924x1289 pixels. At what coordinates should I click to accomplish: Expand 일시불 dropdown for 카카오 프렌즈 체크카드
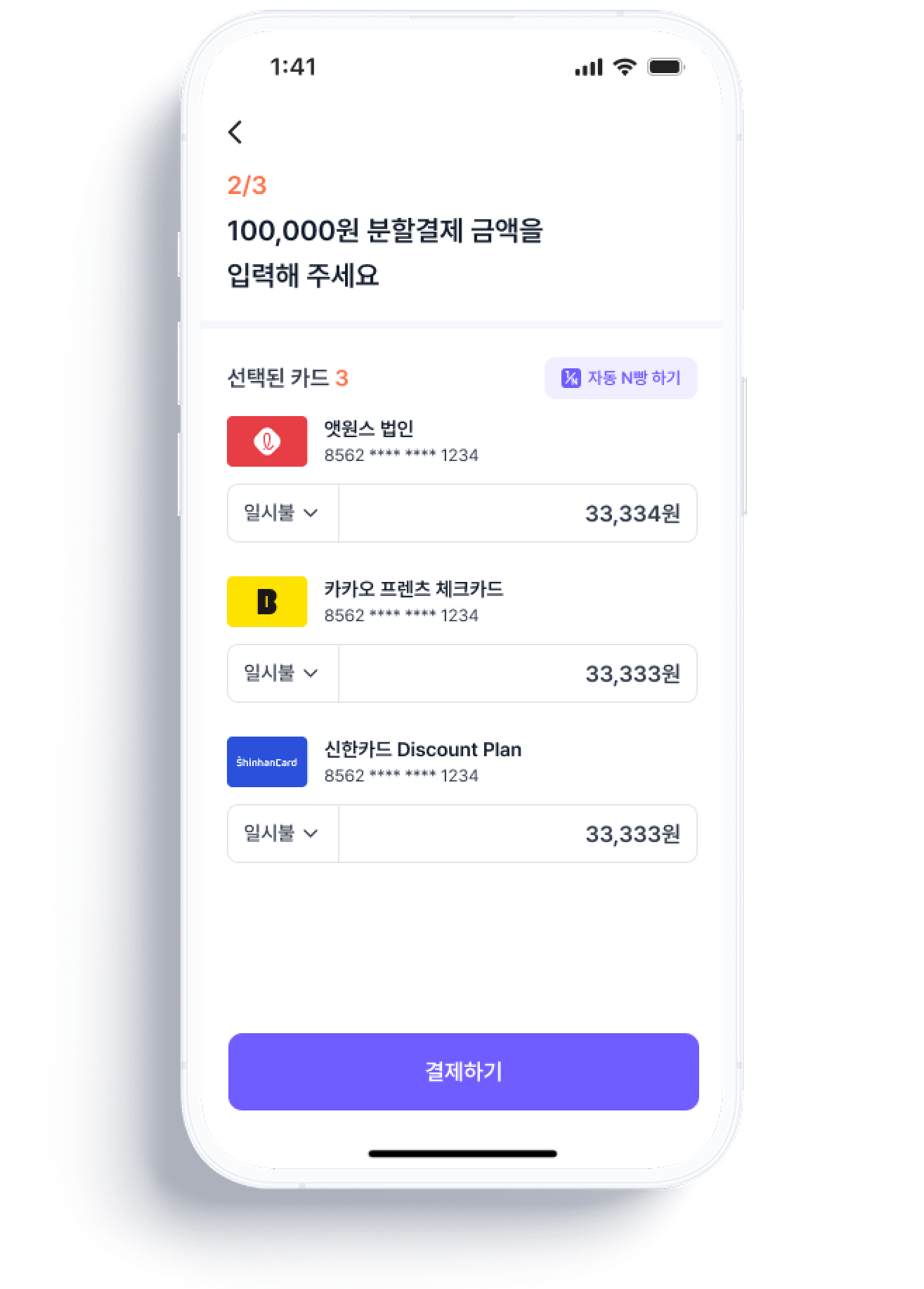coord(282,673)
